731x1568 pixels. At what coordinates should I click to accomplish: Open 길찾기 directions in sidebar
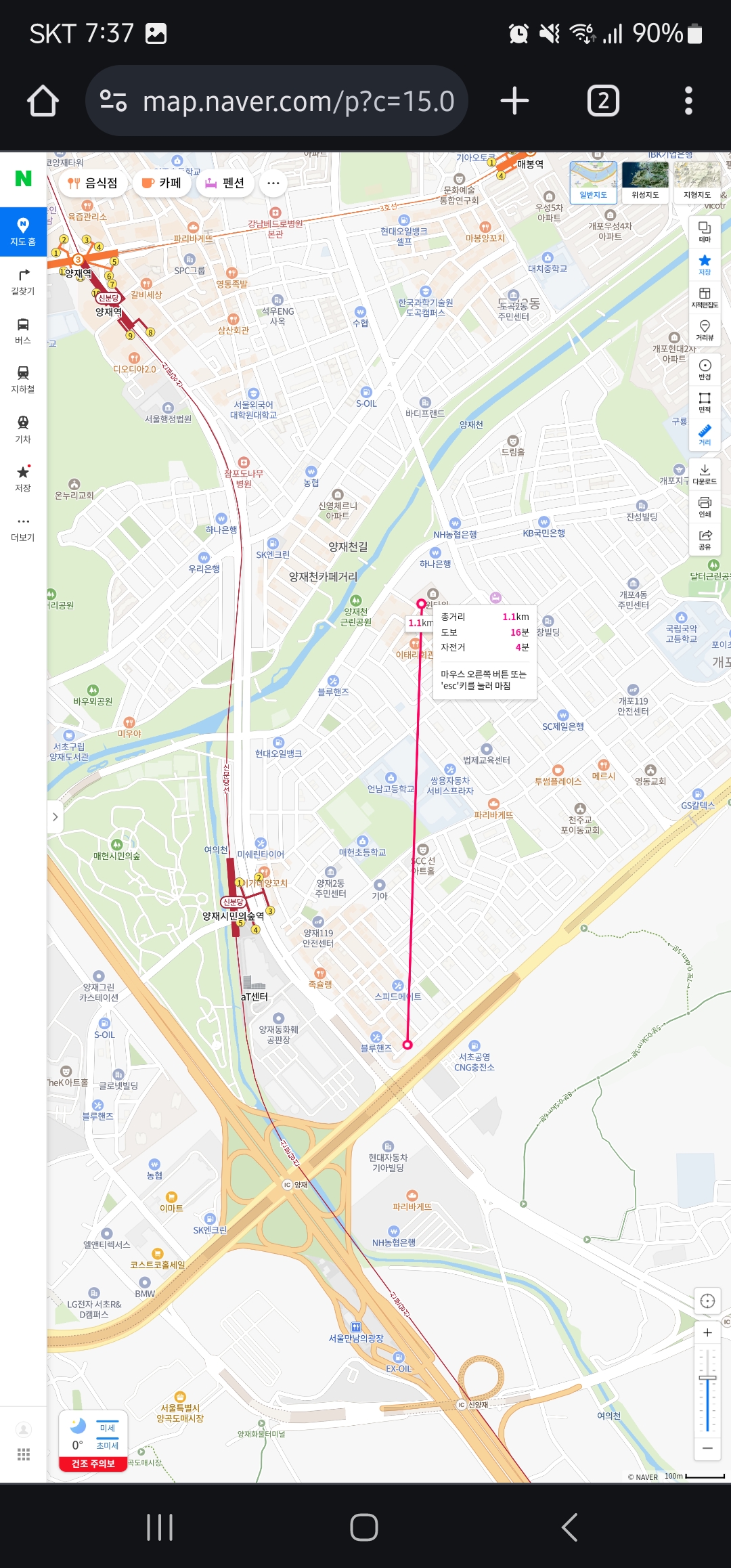click(23, 281)
